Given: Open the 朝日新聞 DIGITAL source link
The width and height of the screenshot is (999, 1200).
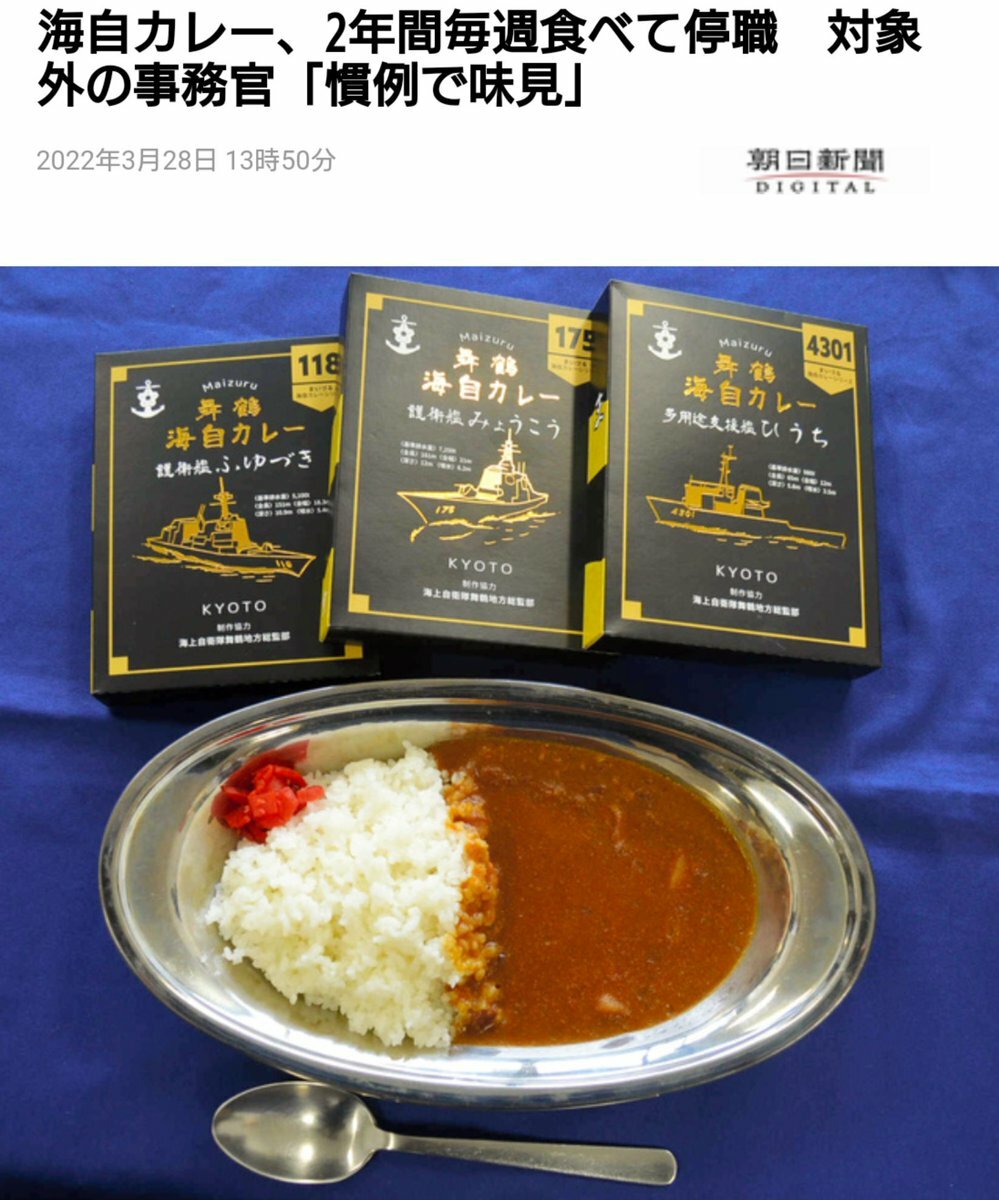Looking at the screenshot, I should [814, 170].
